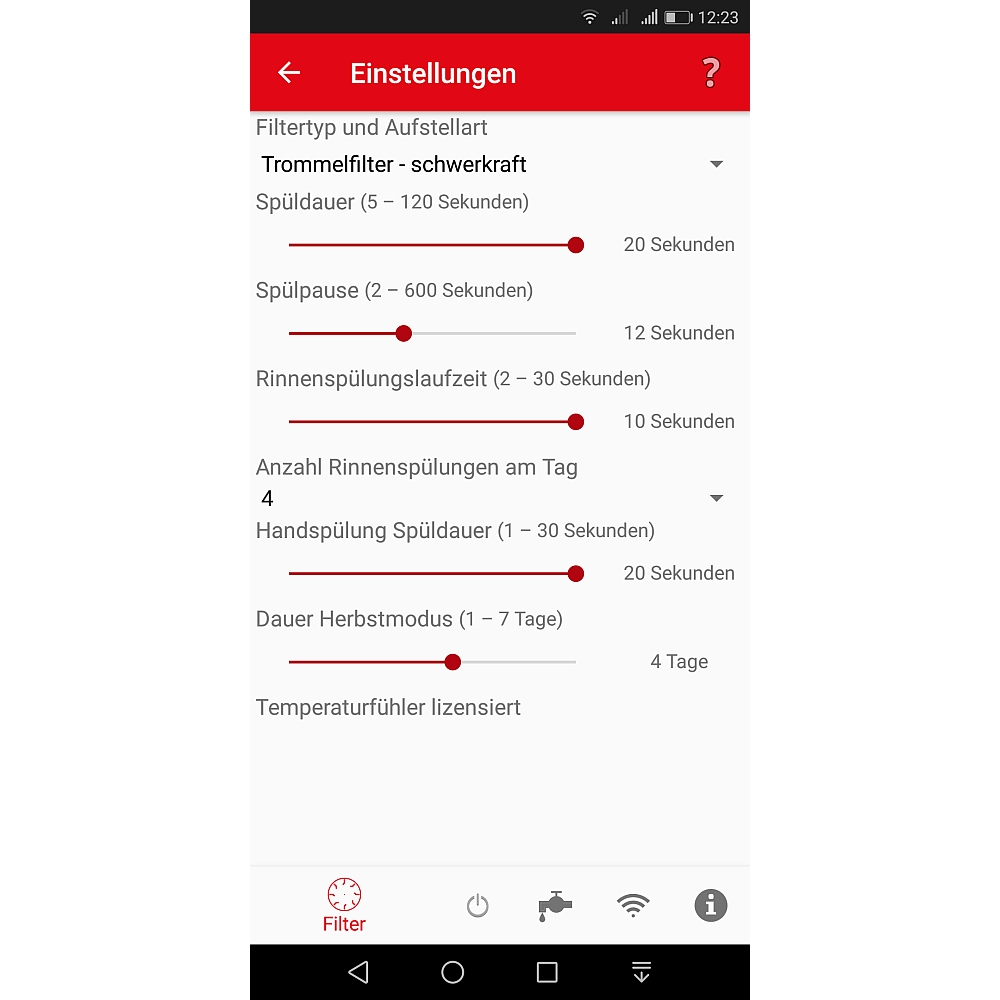Open the system recent apps view
The image size is (1000, 1000).
coord(547,972)
